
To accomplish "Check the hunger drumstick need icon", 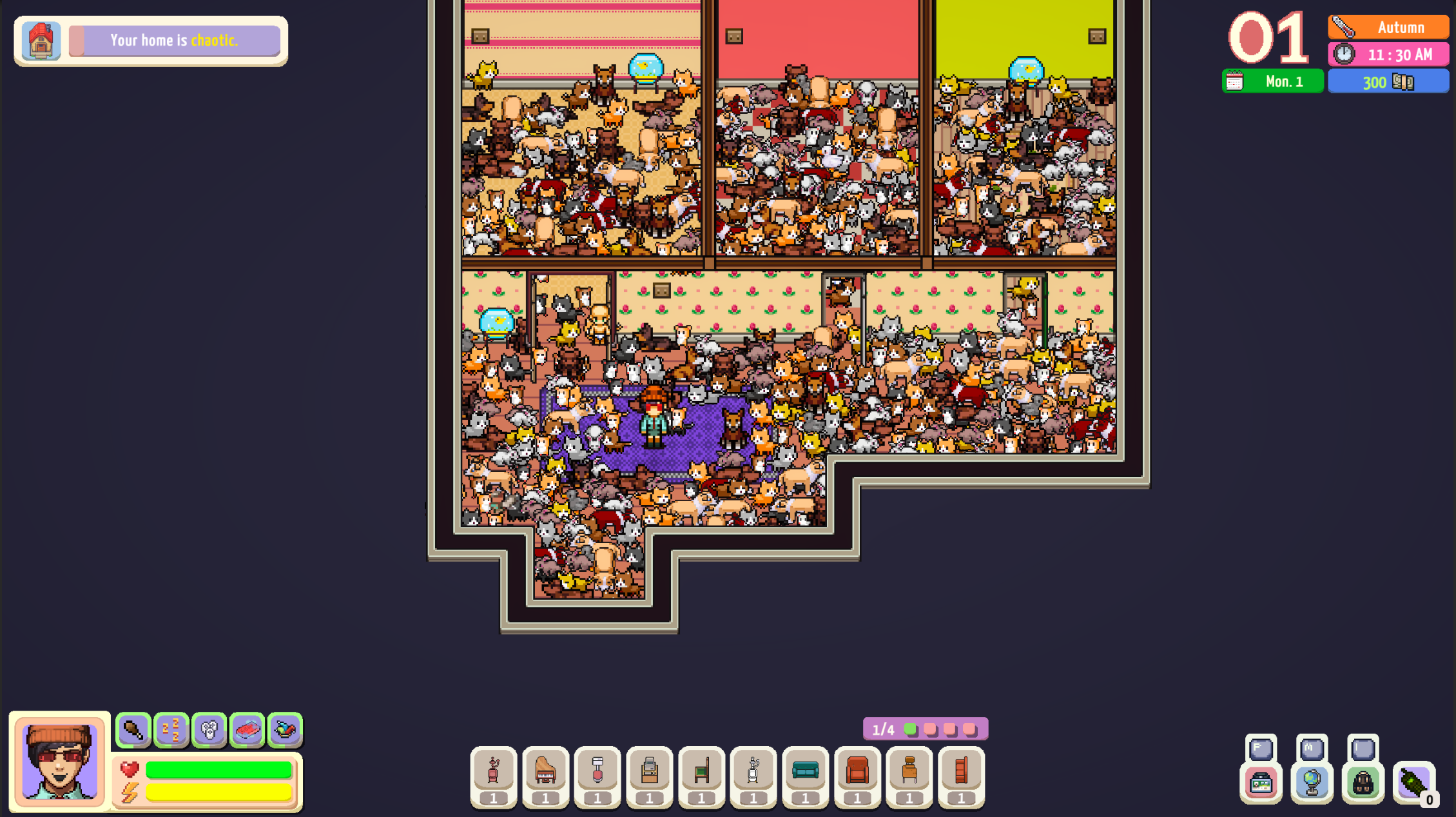I will tap(133, 730).
